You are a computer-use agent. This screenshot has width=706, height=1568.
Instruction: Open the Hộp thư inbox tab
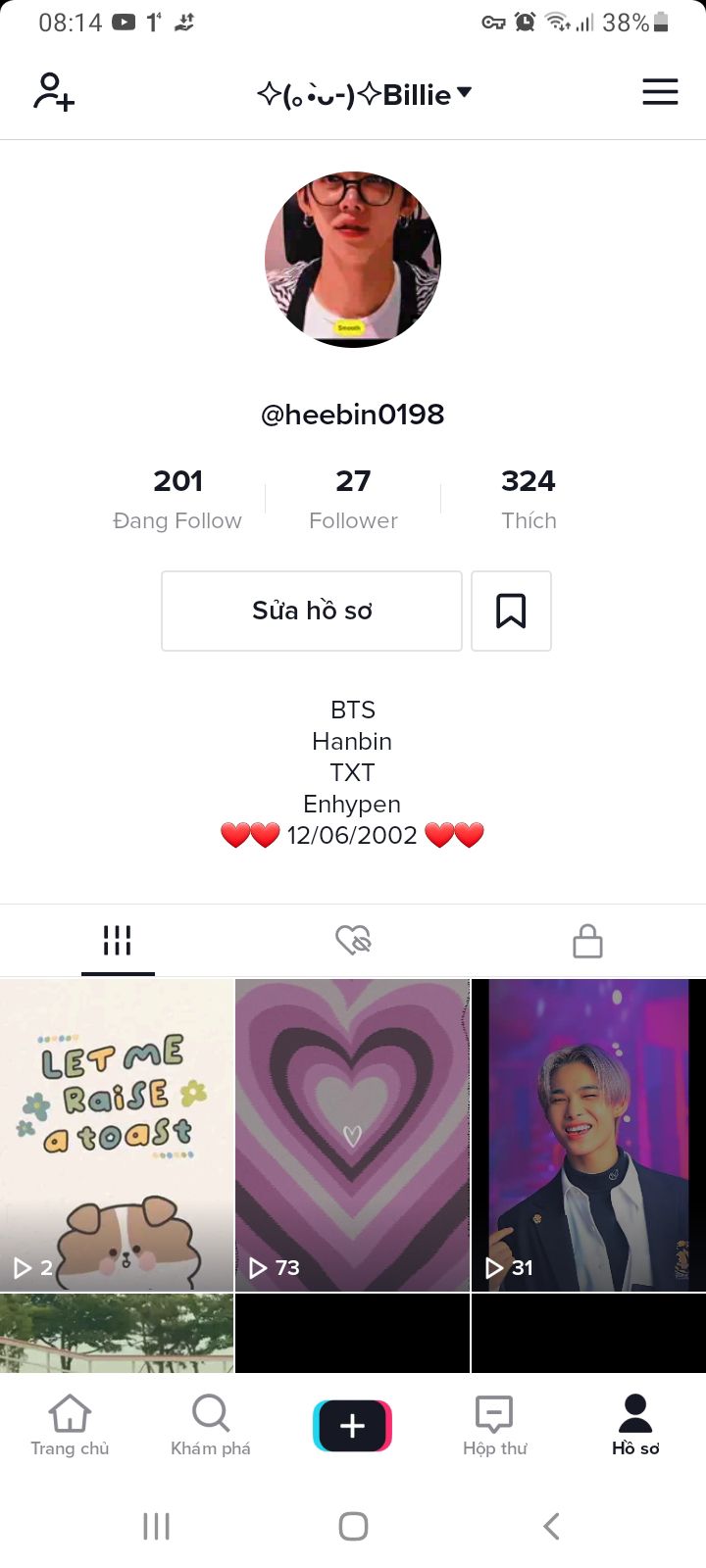point(494,1426)
